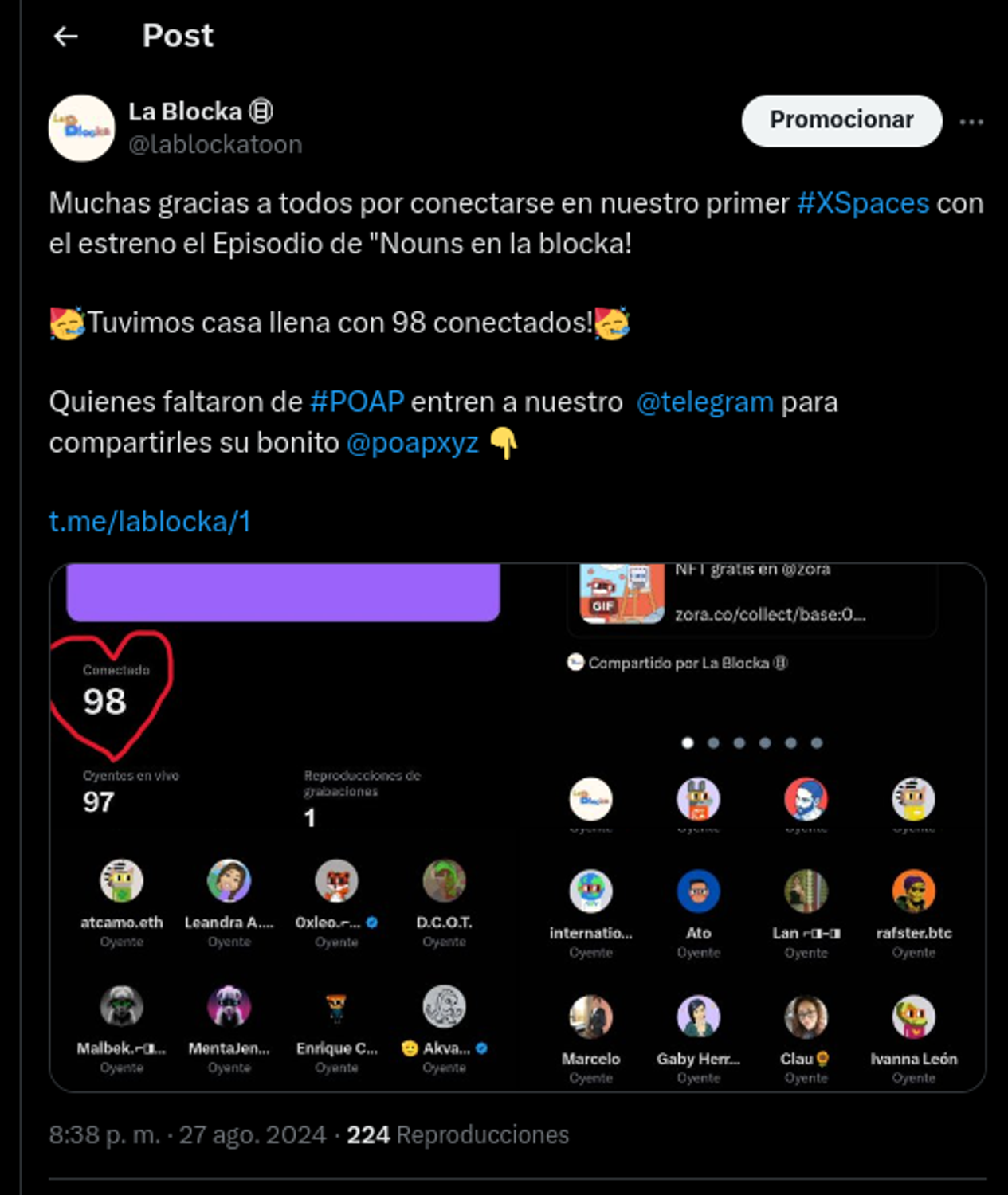Open the #POAP hashtag
1008x1195 pixels.
point(355,403)
